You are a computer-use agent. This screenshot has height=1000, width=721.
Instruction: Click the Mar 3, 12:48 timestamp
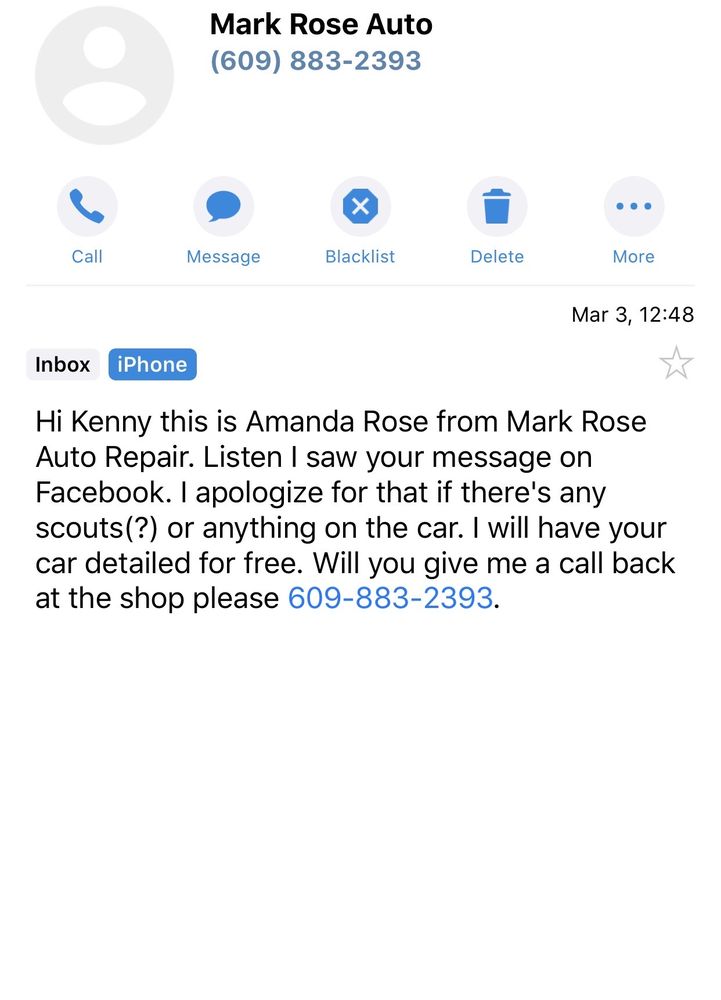pos(628,313)
